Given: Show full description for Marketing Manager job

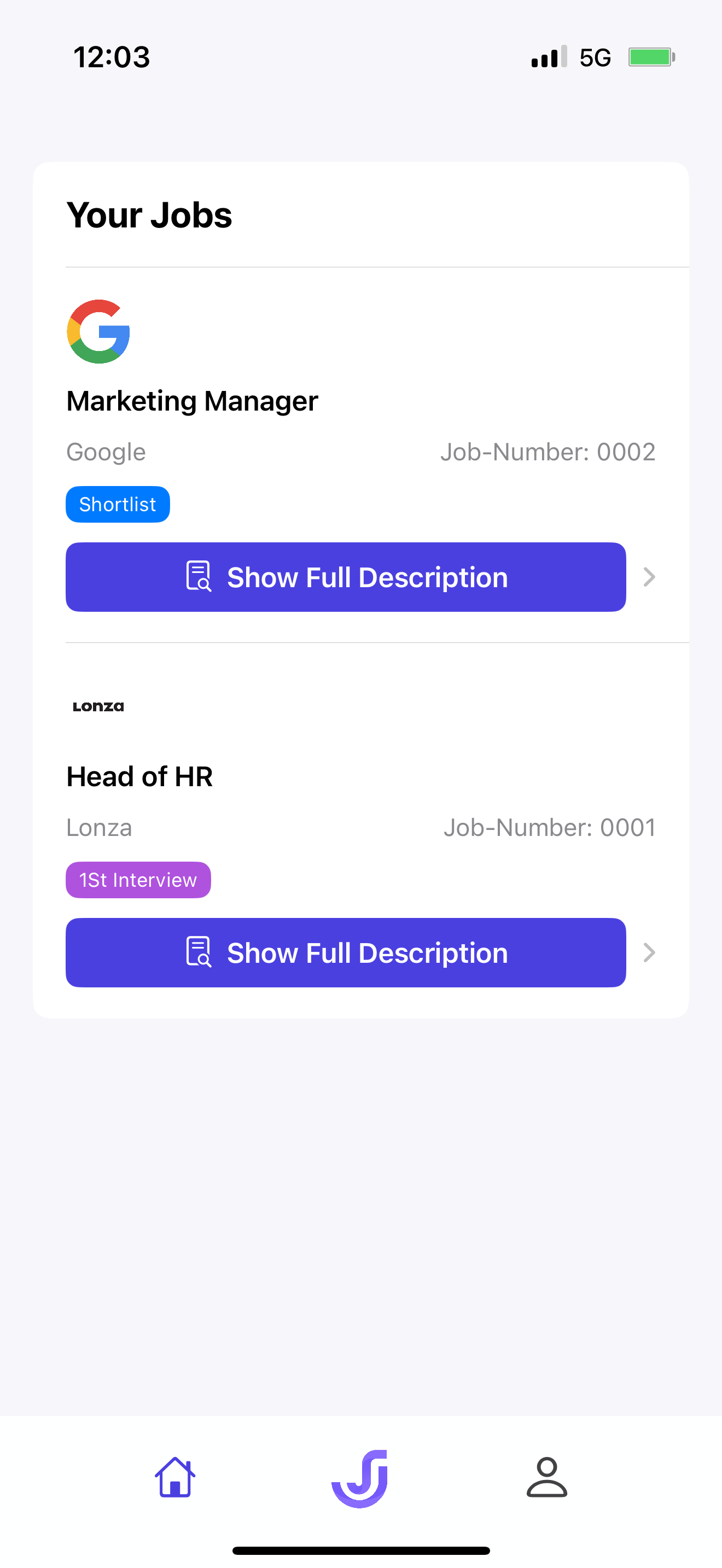Looking at the screenshot, I should tap(345, 577).
